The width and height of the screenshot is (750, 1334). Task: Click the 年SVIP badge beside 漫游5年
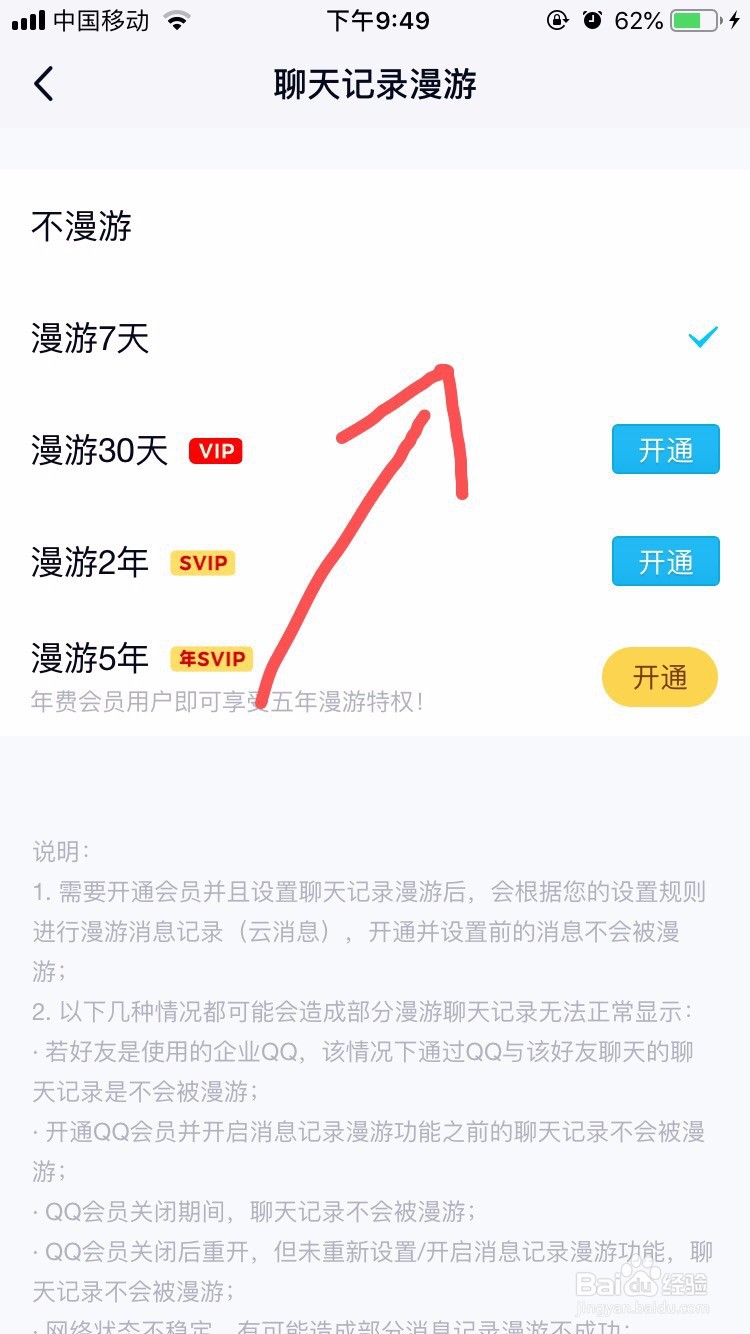point(210,658)
